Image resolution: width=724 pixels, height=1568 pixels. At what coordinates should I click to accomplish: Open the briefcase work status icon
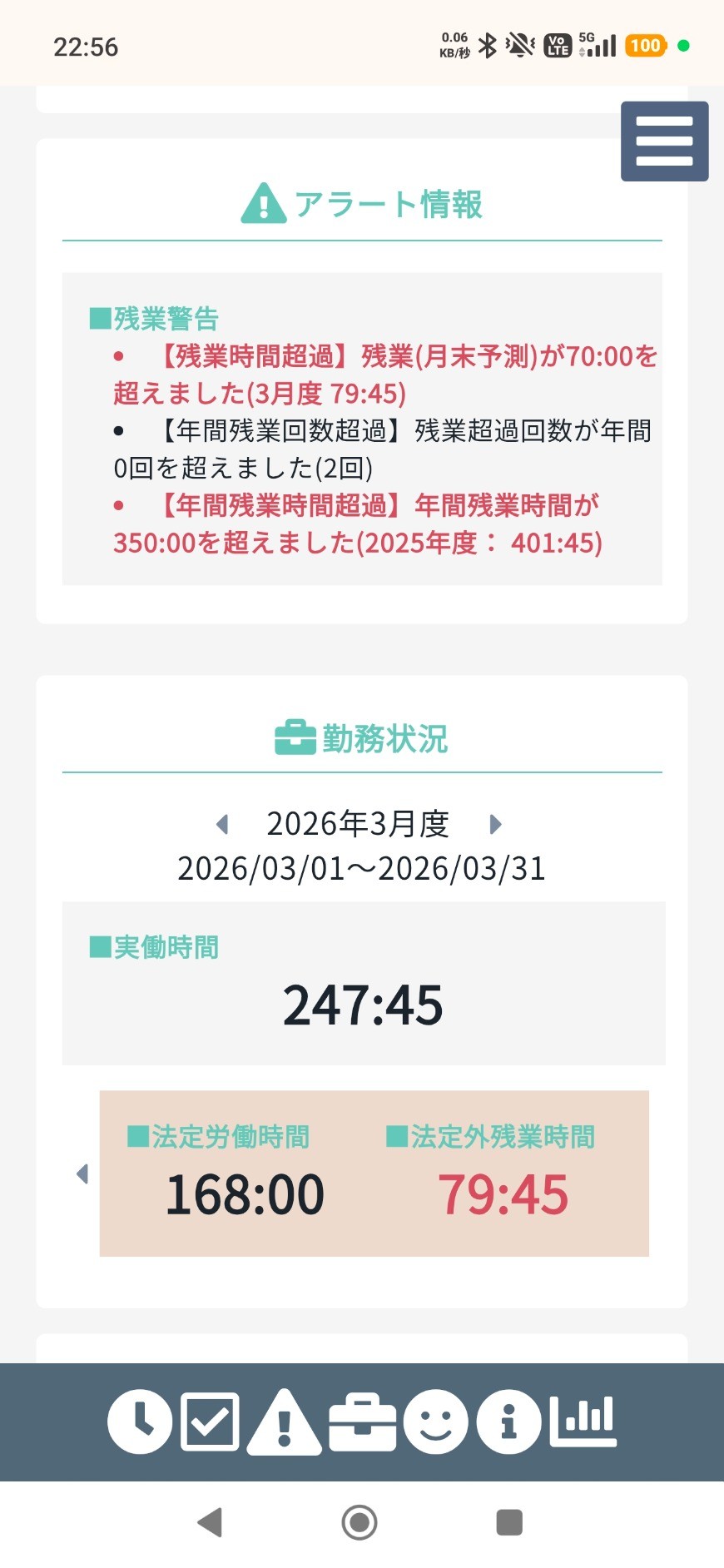coord(362,1421)
